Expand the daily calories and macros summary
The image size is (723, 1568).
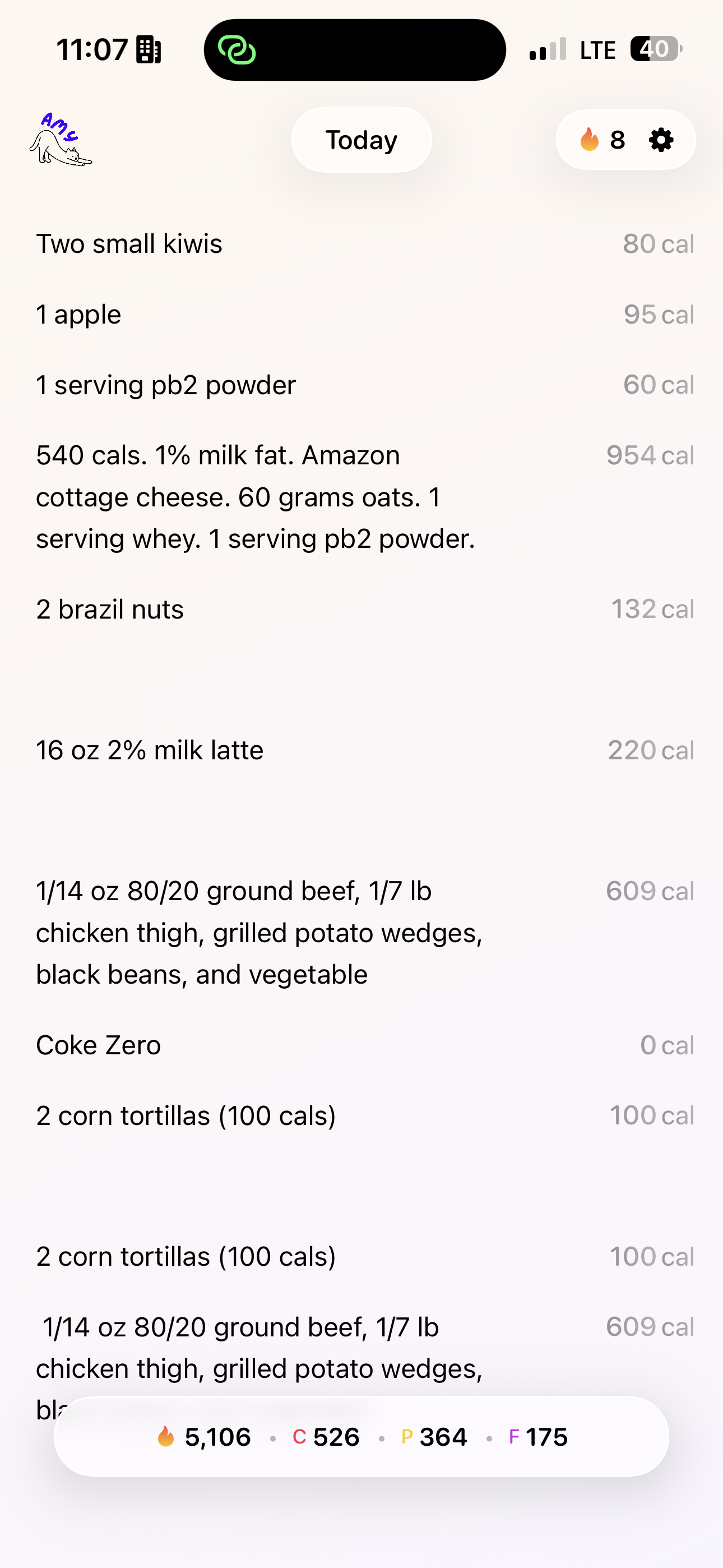pos(361,1437)
